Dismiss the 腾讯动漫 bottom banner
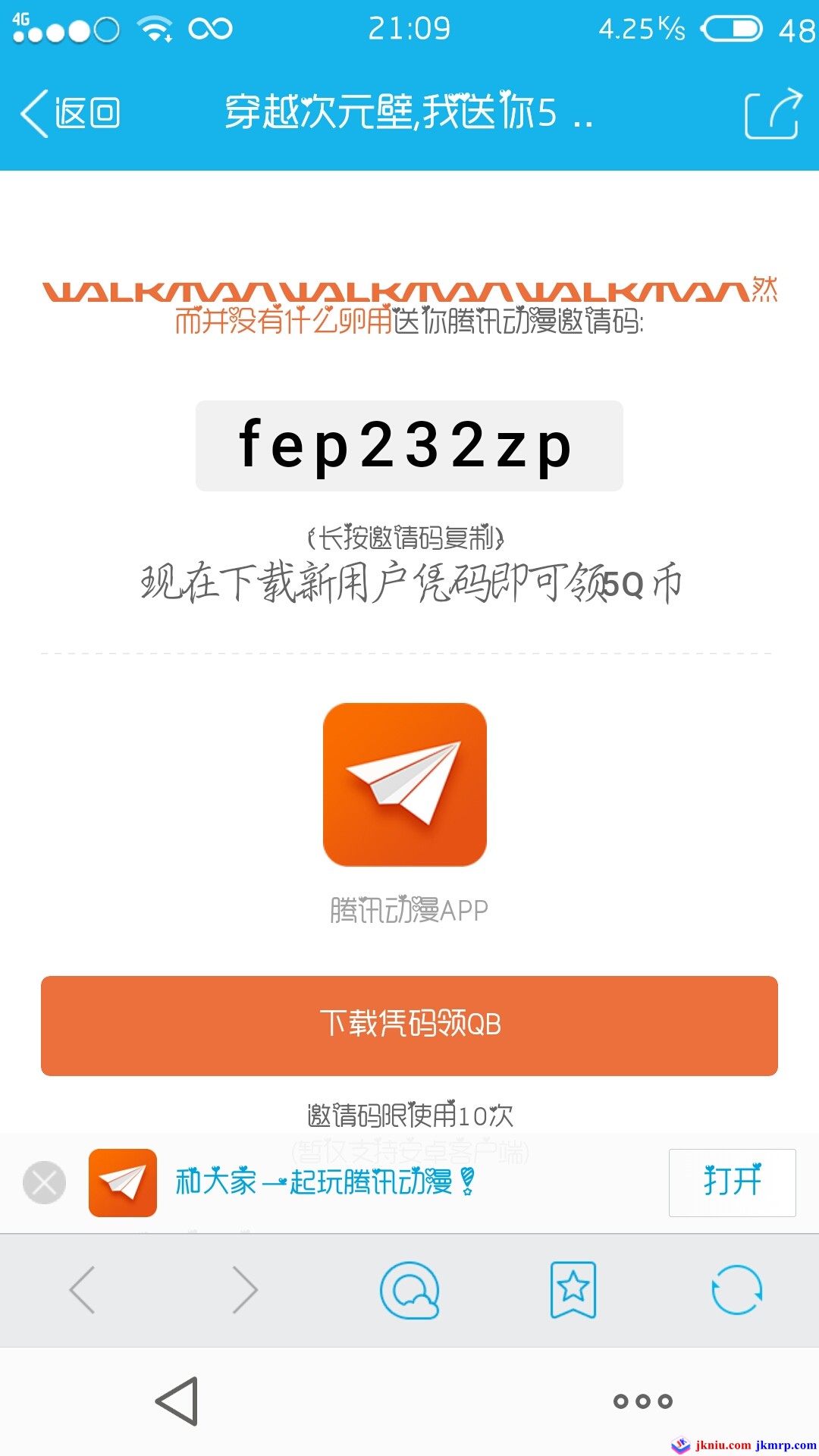 [45, 1182]
